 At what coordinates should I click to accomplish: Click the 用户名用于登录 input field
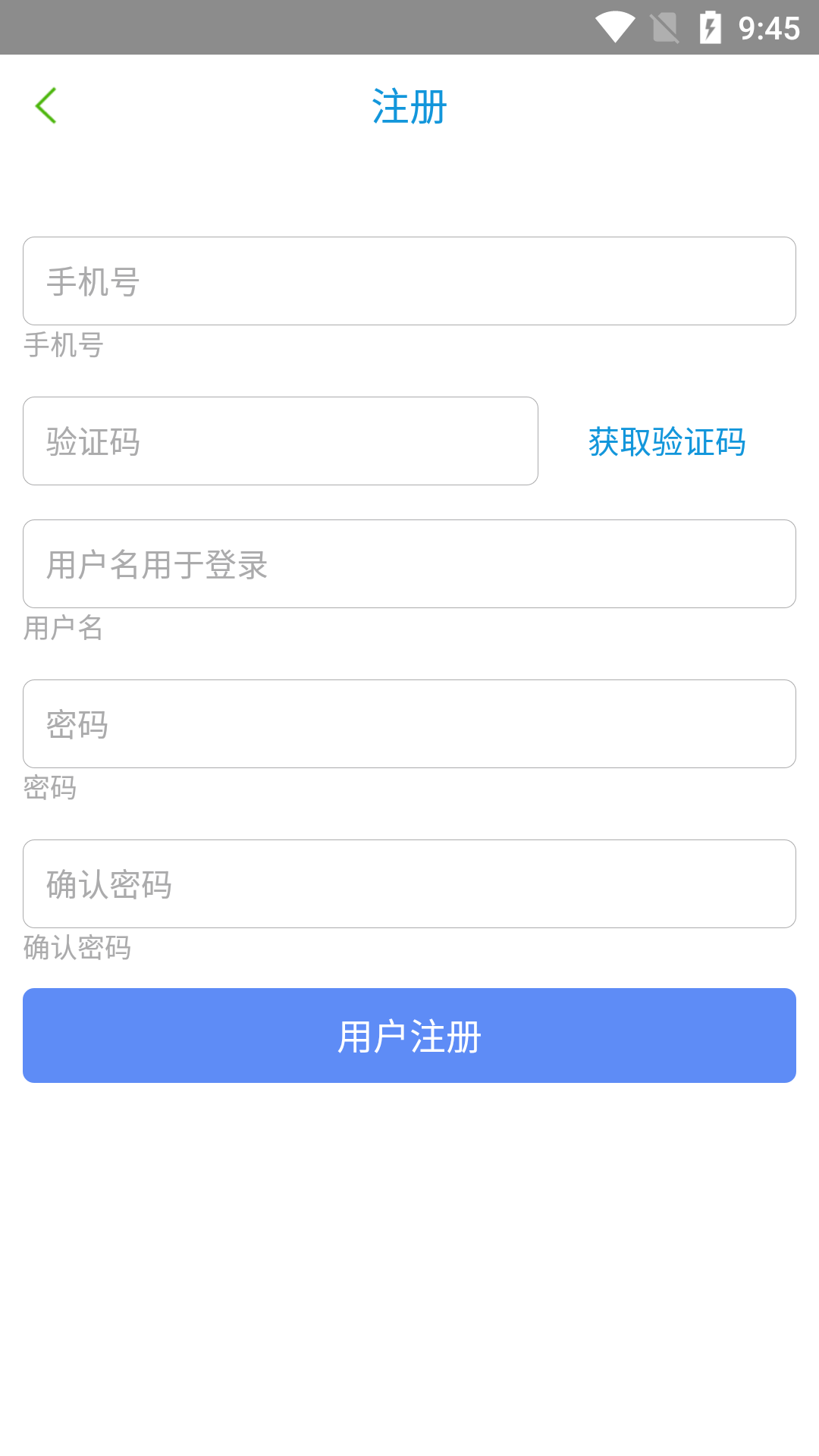(x=409, y=563)
